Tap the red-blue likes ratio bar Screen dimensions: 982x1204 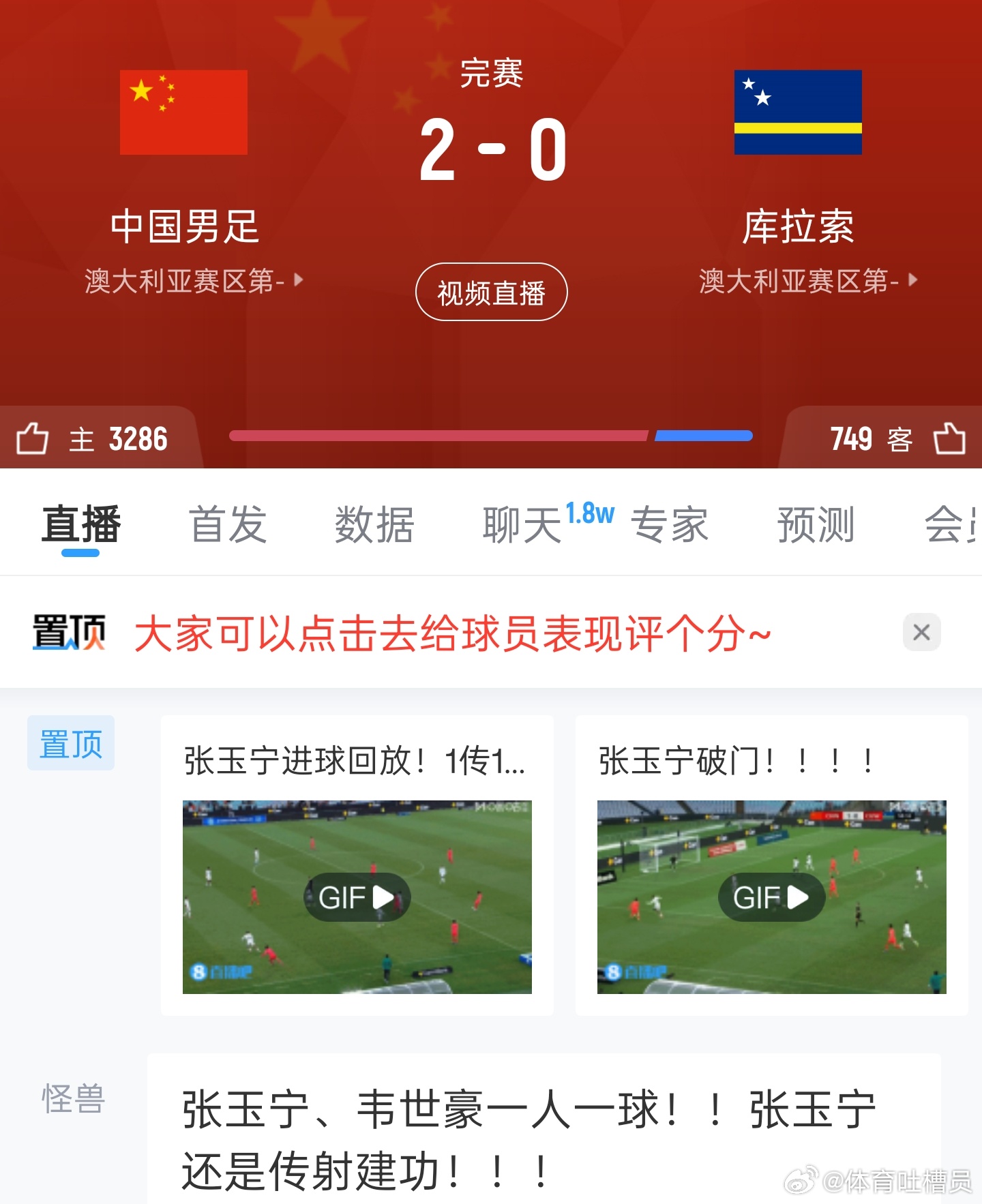[x=491, y=435]
